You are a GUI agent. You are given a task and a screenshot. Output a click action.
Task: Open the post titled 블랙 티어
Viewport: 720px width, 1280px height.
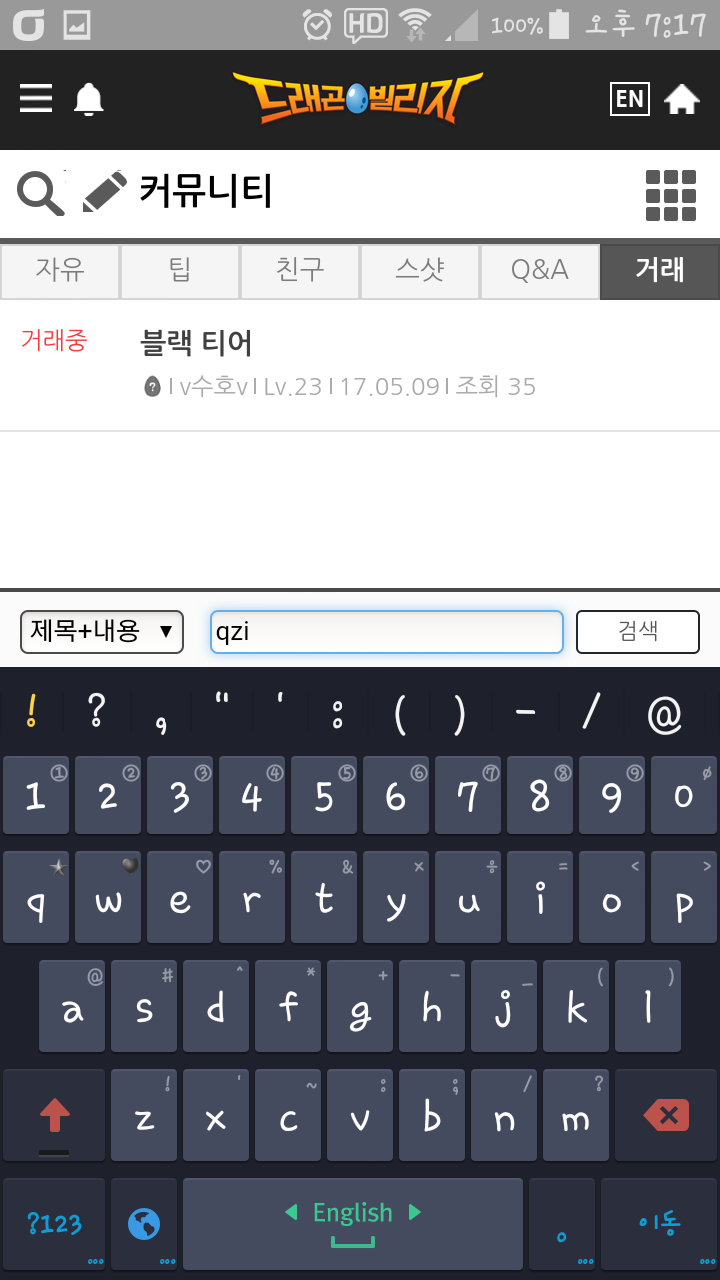point(196,344)
